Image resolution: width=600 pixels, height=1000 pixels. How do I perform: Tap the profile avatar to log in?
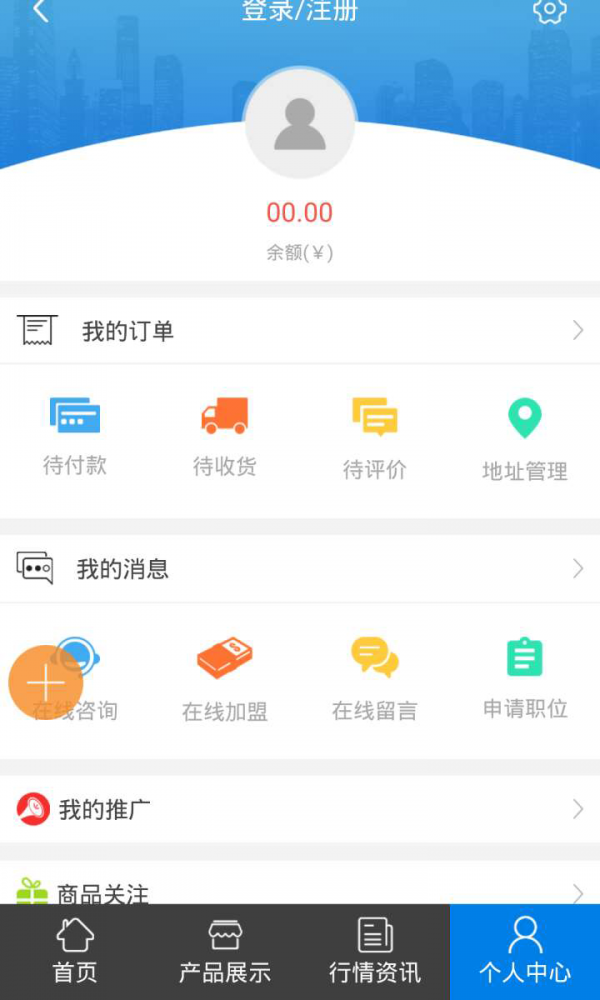(x=300, y=124)
